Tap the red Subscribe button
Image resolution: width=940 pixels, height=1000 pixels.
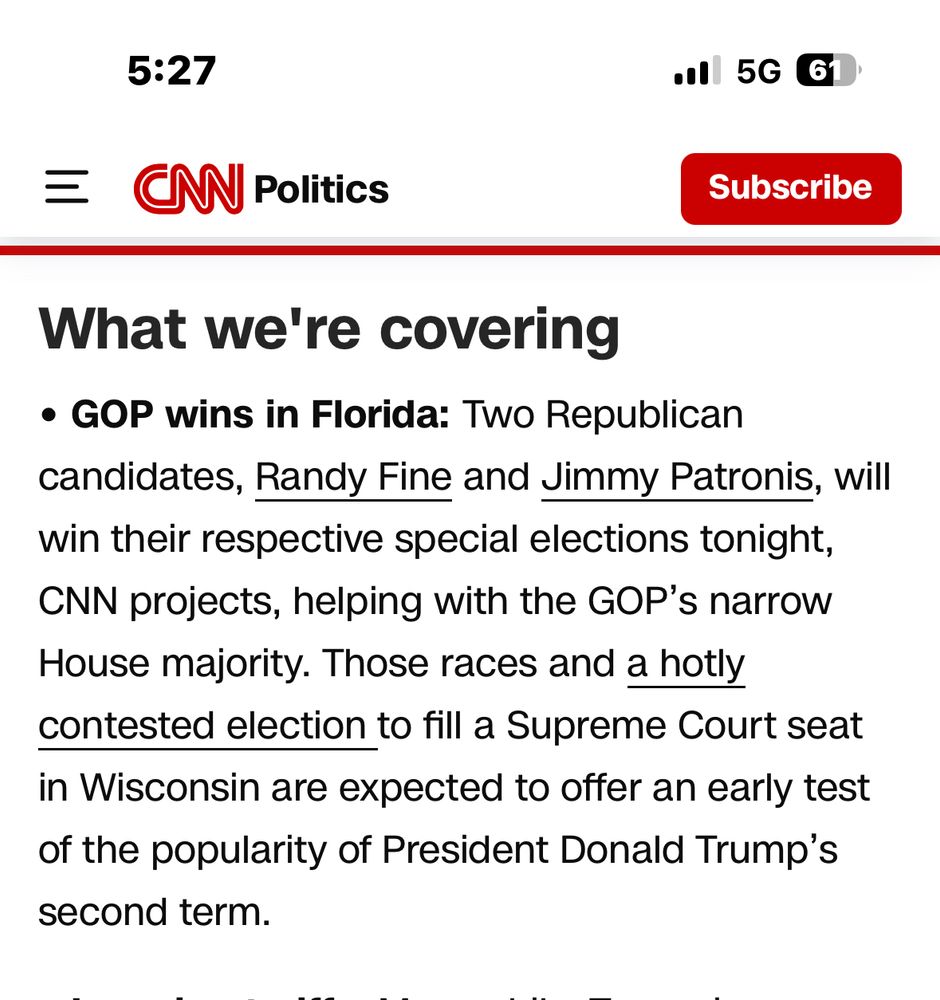coord(790,188)
